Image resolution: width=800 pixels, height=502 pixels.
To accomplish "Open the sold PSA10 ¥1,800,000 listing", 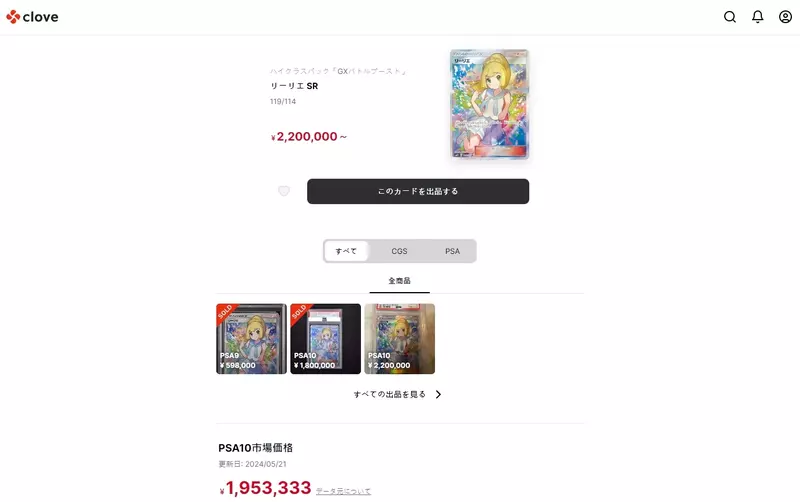I will pyautogui.click(x=325, y=339).
